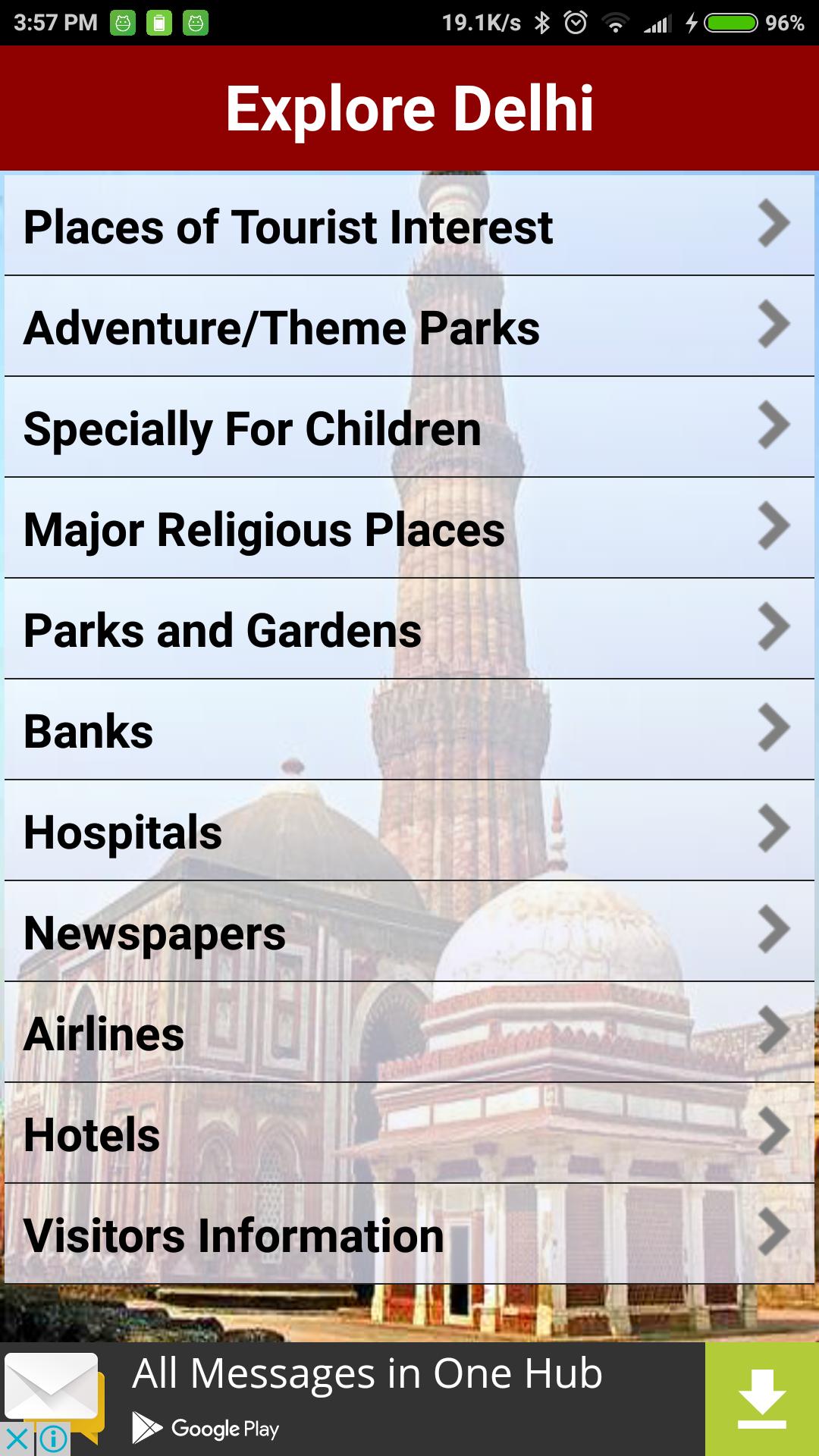Tap the chevron beside Parks and Gardens
The width and height of the screenshot is (819, 1456).
(775, 628)
